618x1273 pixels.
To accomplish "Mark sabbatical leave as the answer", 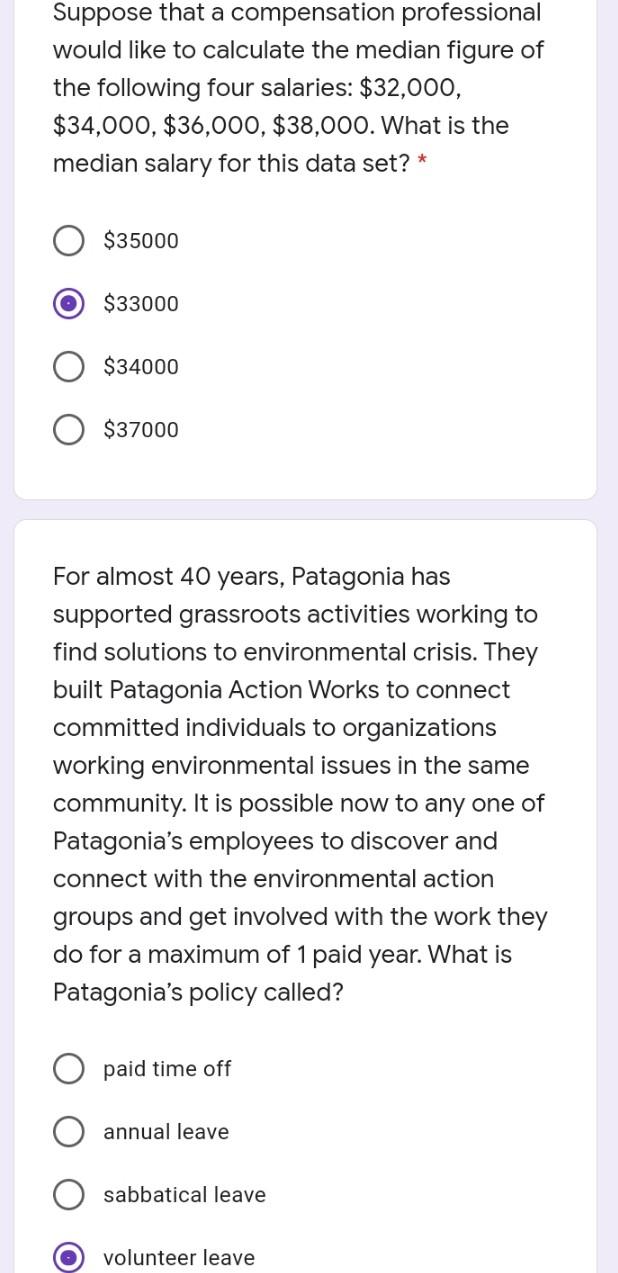I will pos(68,1195).
